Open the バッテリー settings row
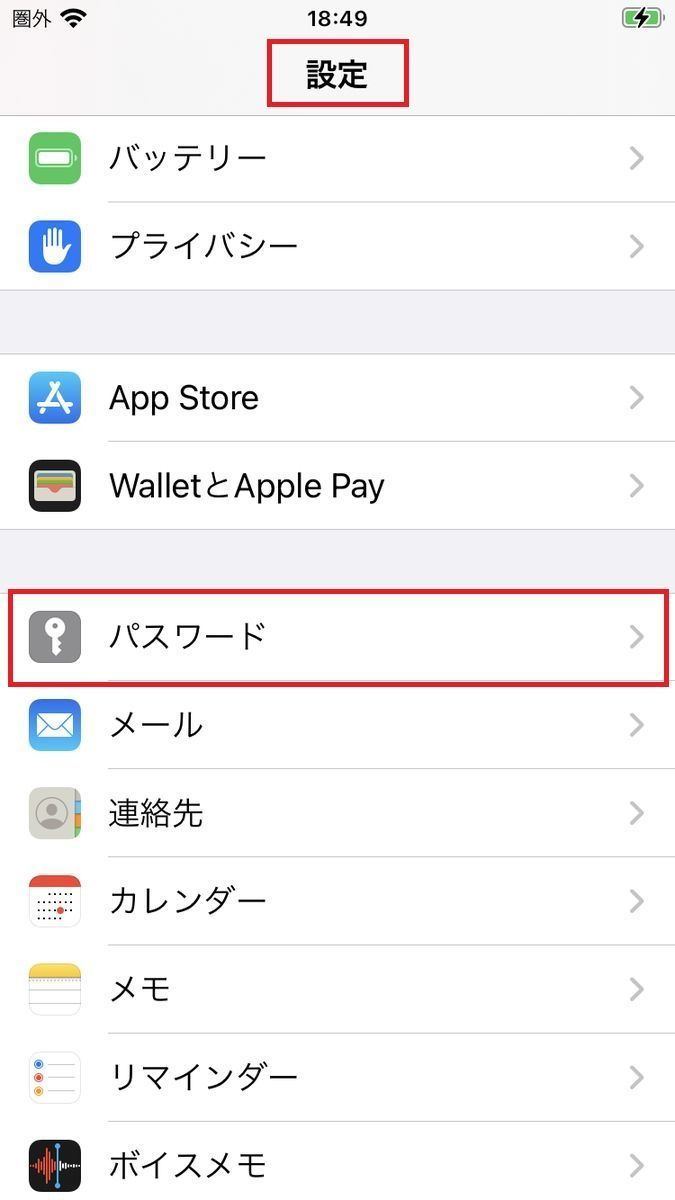 (337, 158)
